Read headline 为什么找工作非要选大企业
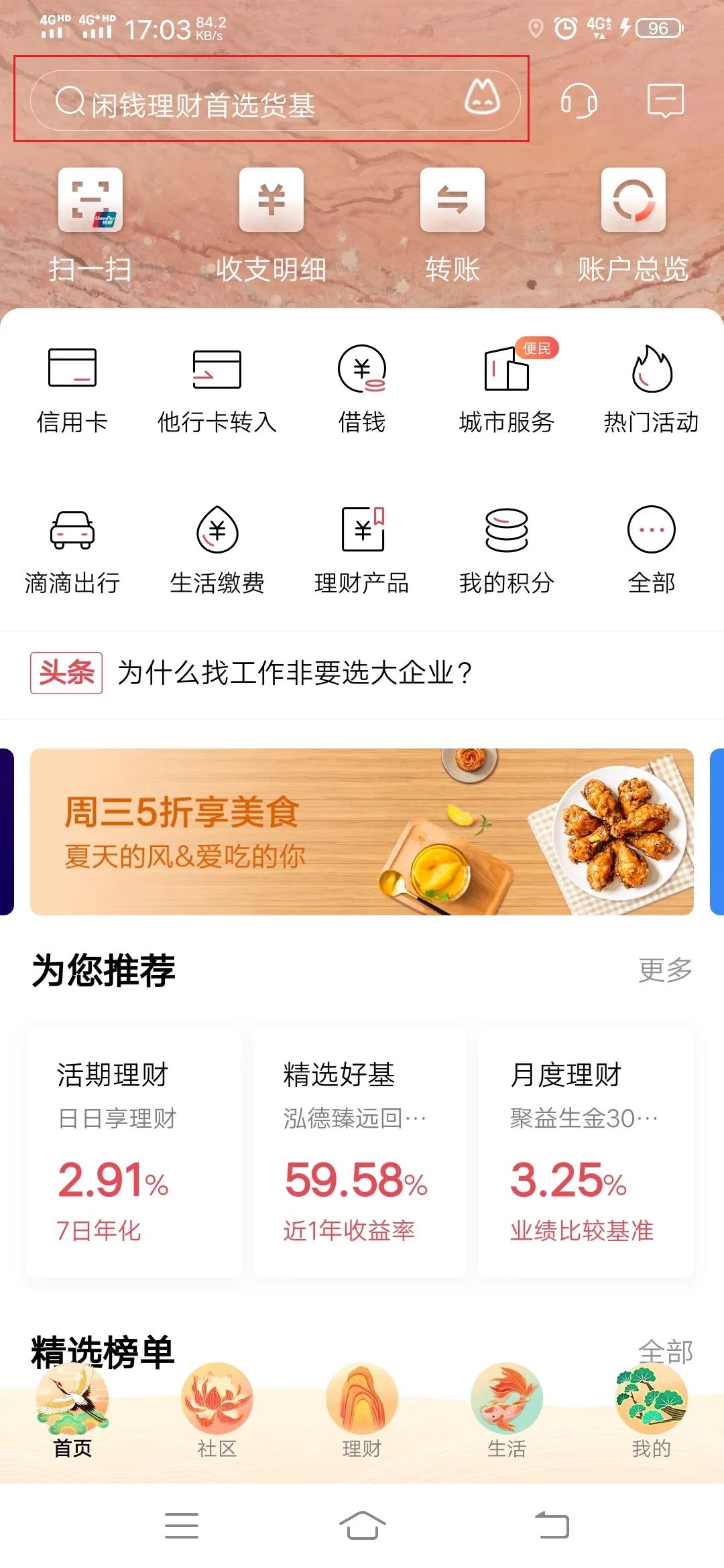Viewport: 724px width, 1568px height. coord(295,673)
